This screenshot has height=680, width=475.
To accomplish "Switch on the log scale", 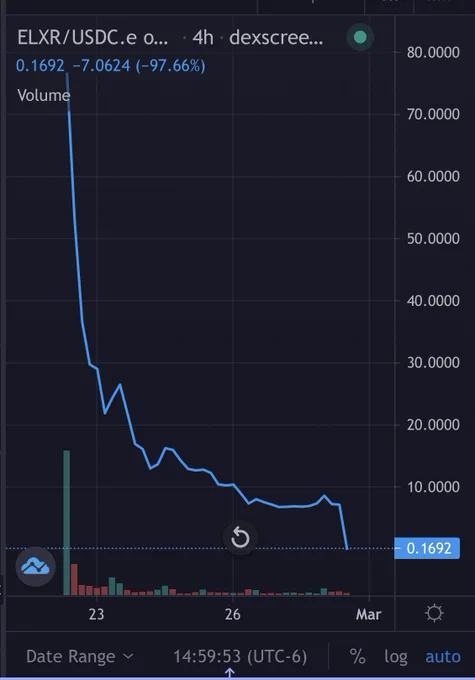I will tap(396, 657).
